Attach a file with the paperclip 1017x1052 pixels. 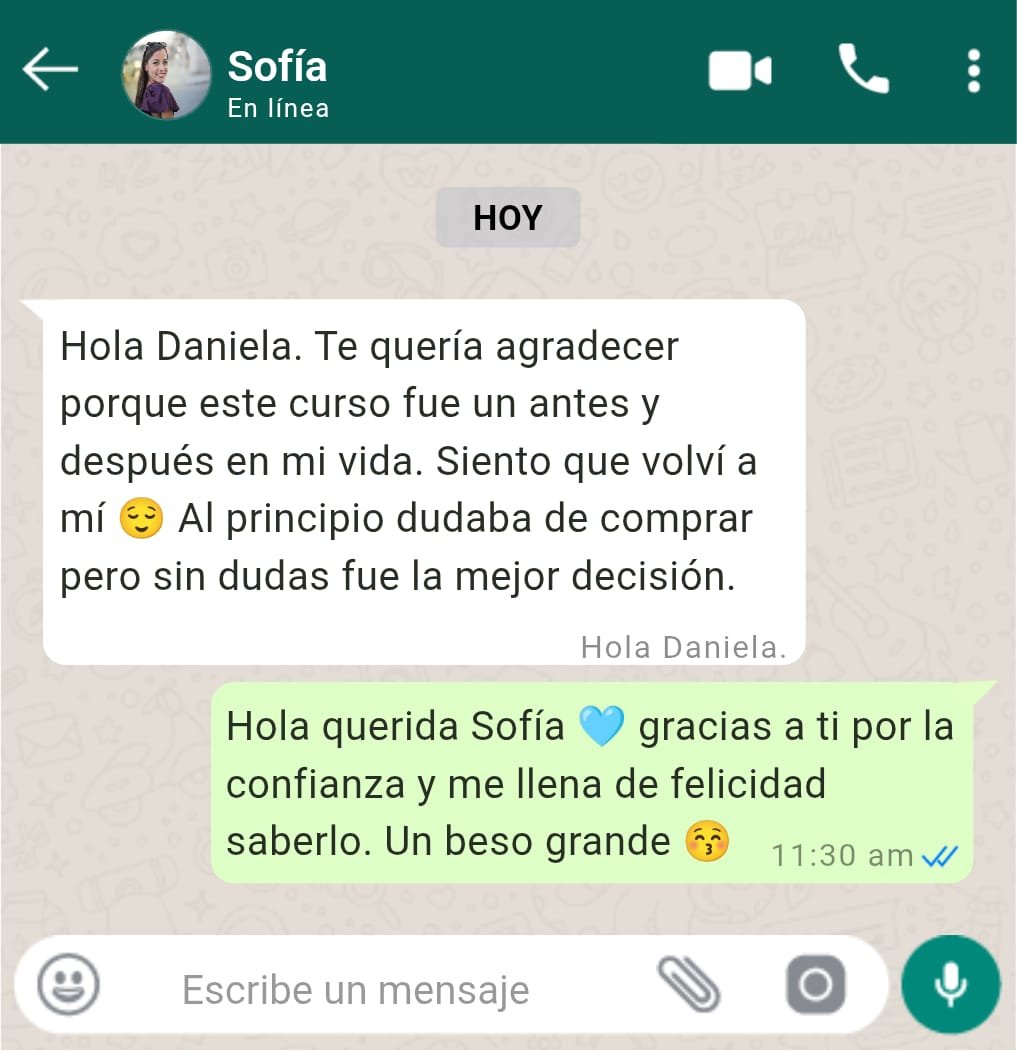point(688,984)
